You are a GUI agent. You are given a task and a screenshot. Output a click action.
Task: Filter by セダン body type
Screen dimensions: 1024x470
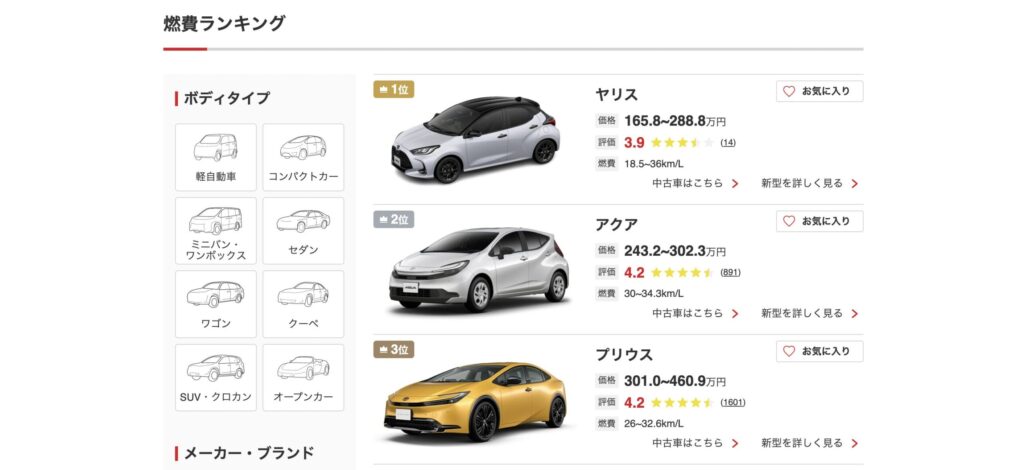click(x=303, y=231)
